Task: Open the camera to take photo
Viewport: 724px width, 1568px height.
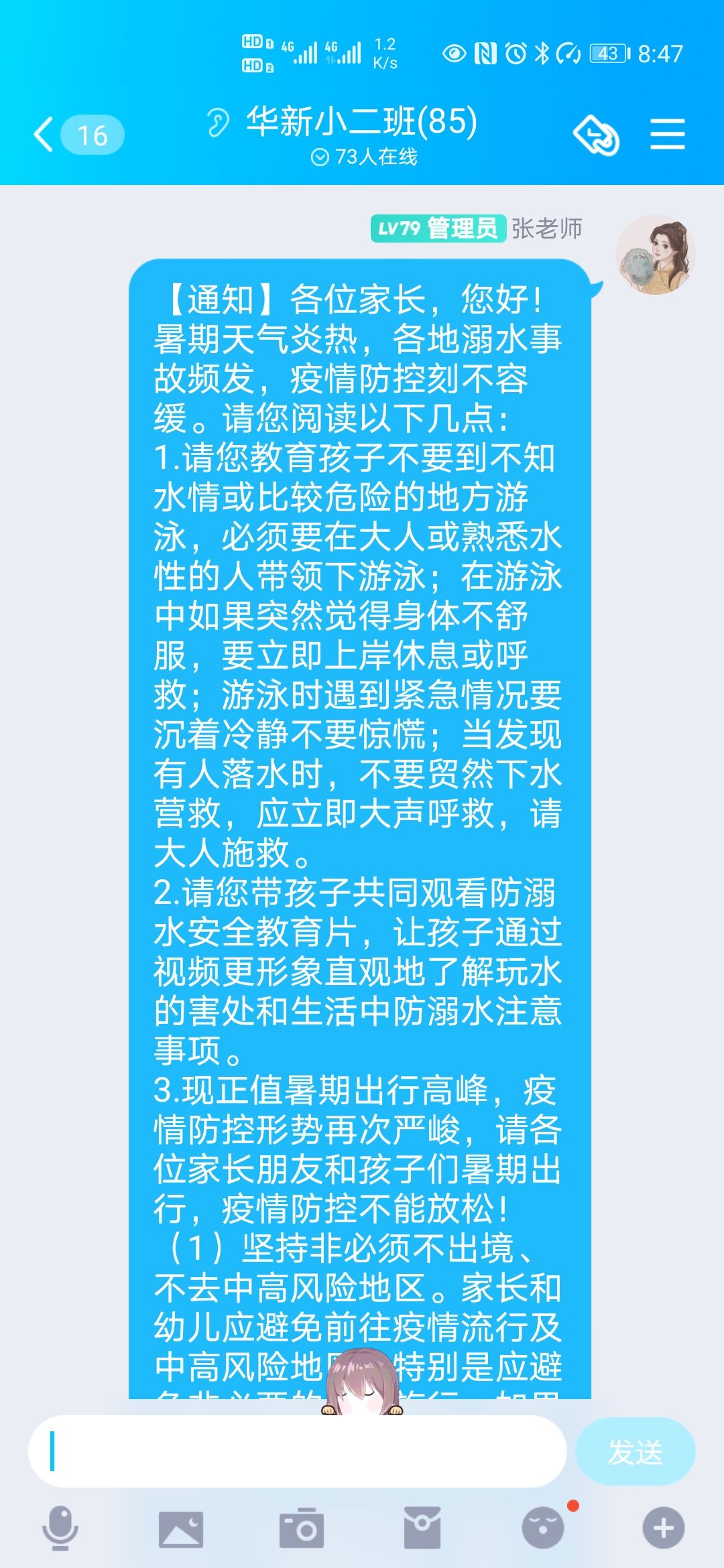Action: coord(301,1528)
